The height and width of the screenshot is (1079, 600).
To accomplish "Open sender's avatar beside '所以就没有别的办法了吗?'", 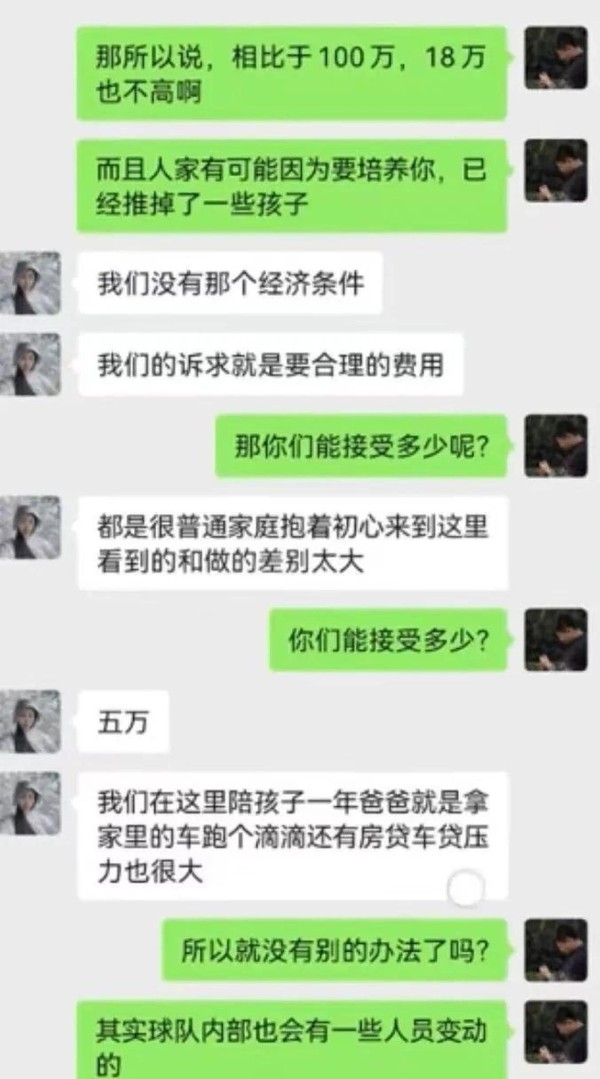I will [x=556, y=950].
